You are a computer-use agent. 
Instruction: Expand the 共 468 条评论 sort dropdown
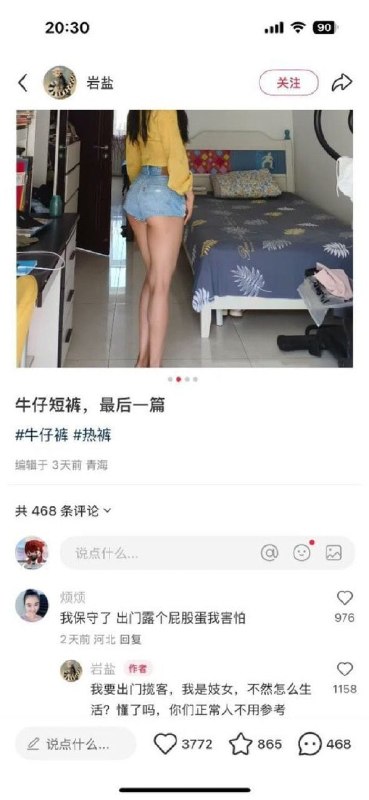pos(63,511)
